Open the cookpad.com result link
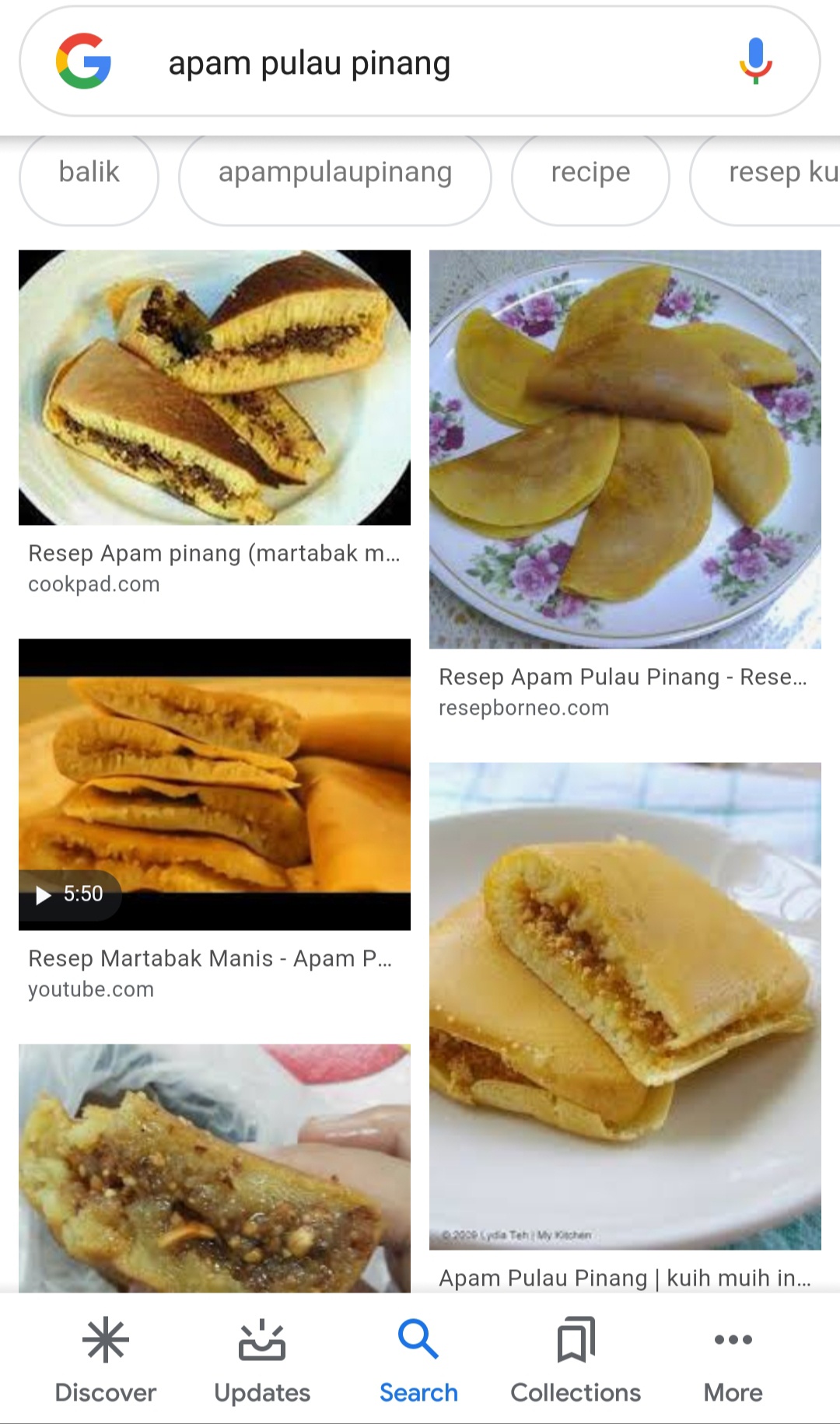 click(x=93, y=584)
